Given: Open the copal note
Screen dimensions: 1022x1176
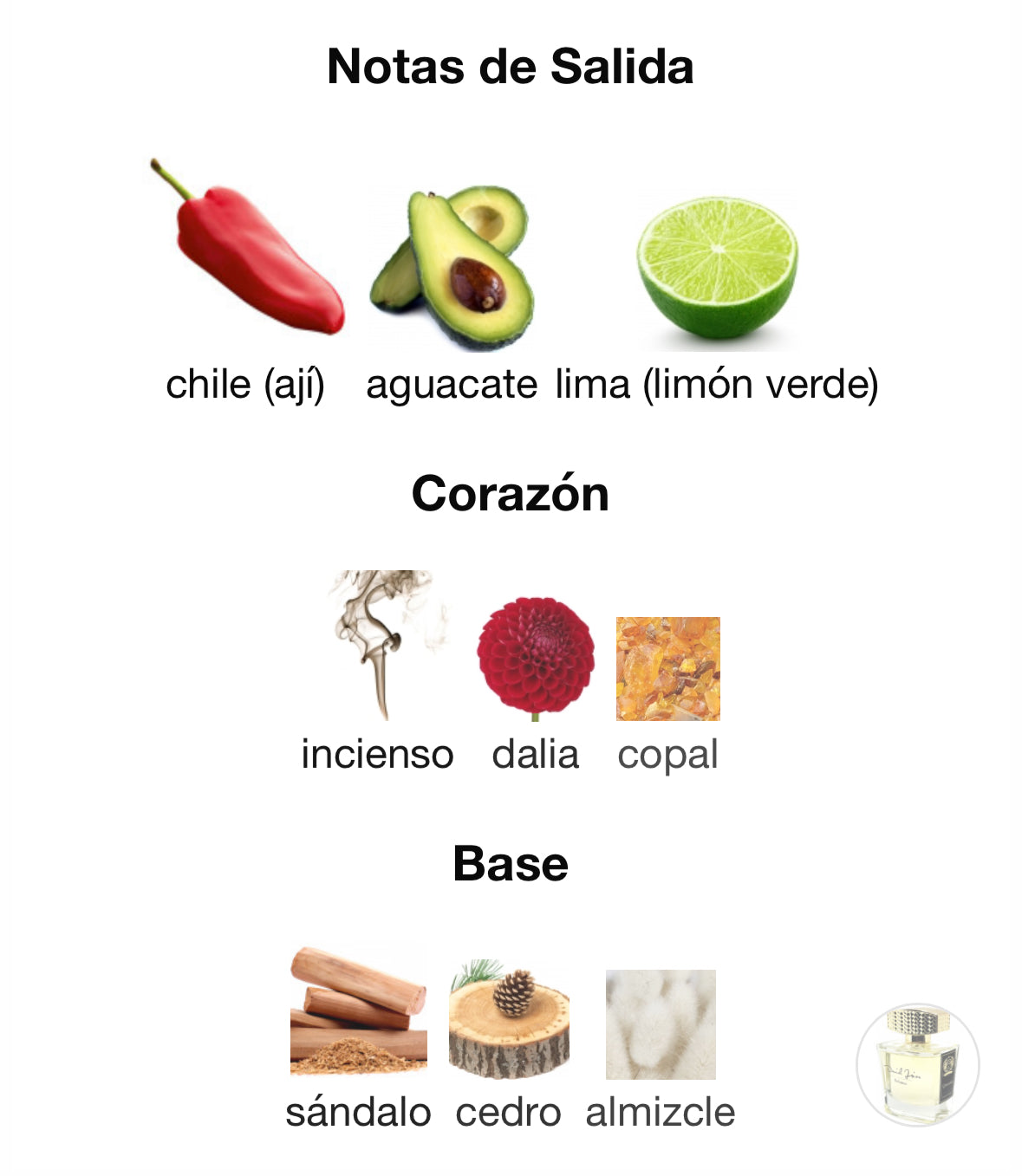Looking at the screenshot, I should [x=667, y=669].
